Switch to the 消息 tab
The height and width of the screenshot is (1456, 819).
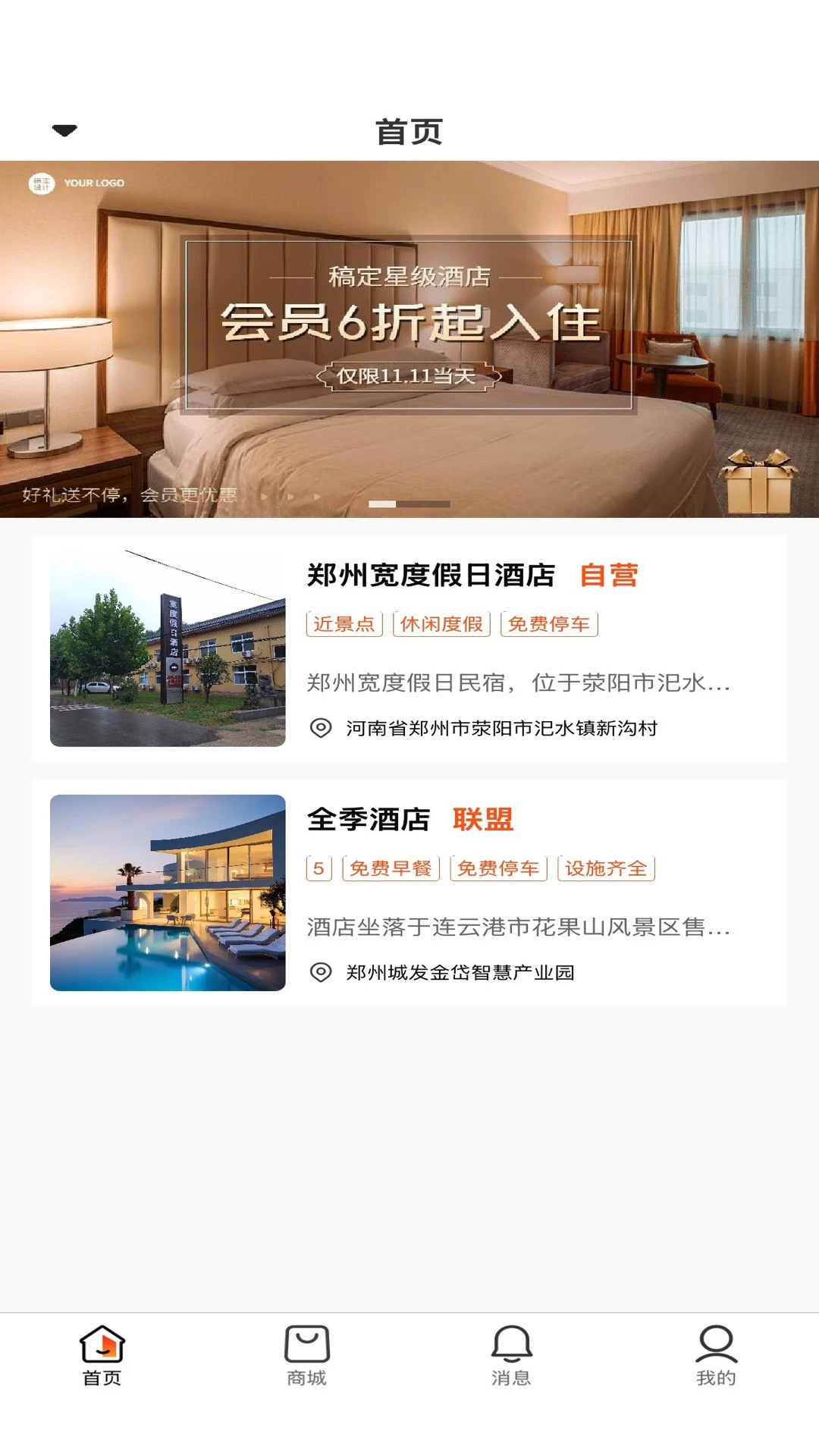coord(511,1356)
